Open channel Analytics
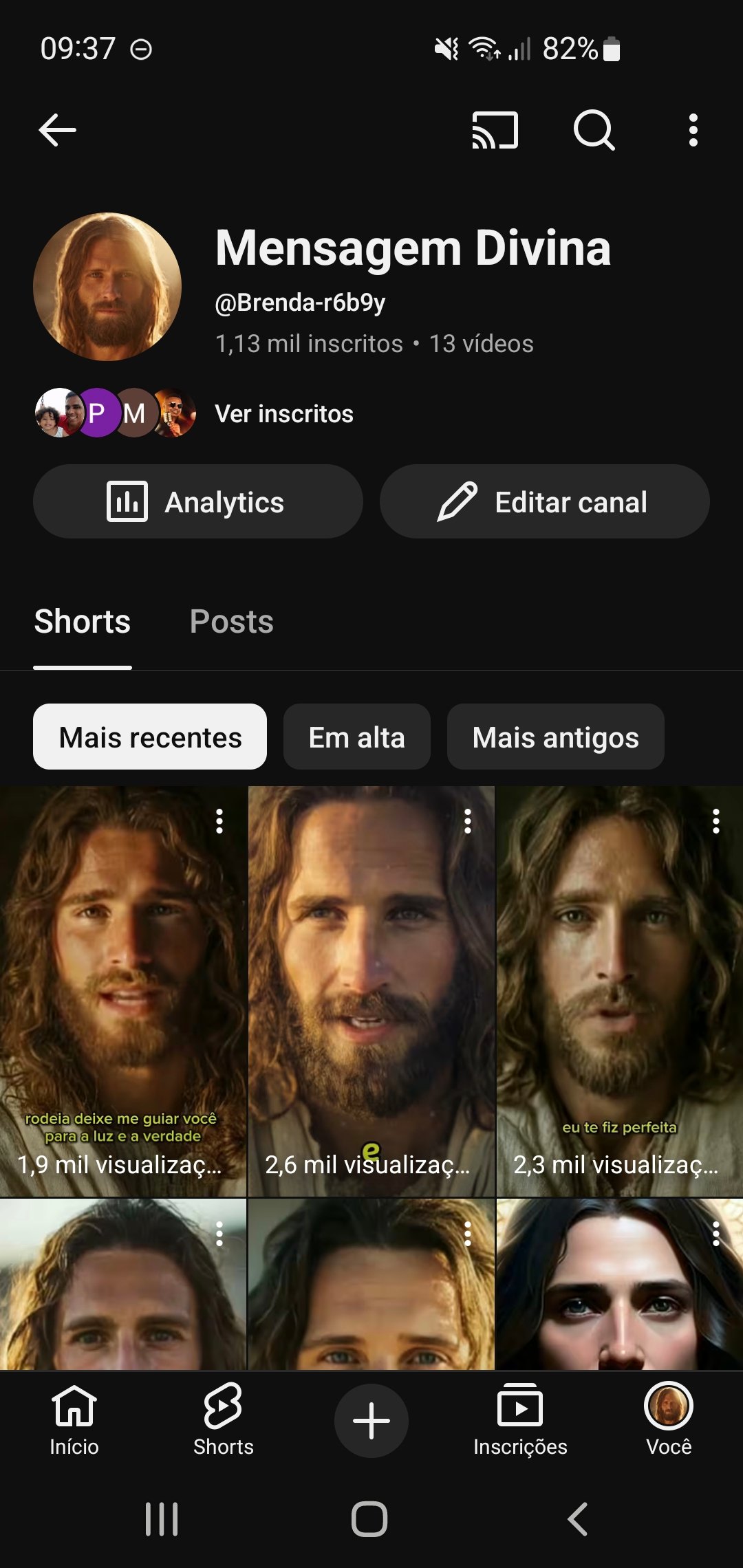This screenshot has width=743, height=1568. pyautogui.click(x=197, y=501)
